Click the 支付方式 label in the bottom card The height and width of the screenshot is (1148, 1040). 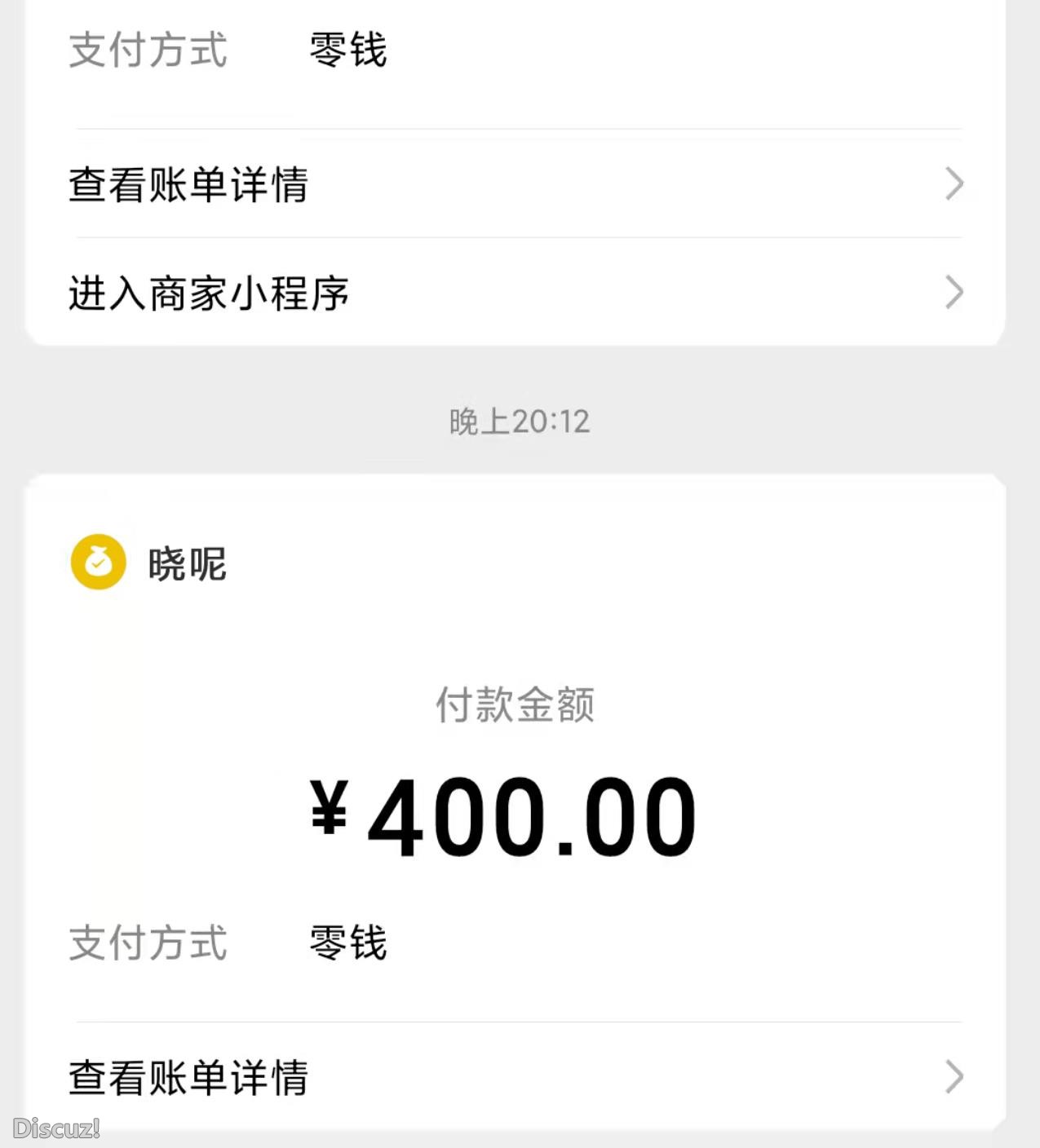pos(148,943)
